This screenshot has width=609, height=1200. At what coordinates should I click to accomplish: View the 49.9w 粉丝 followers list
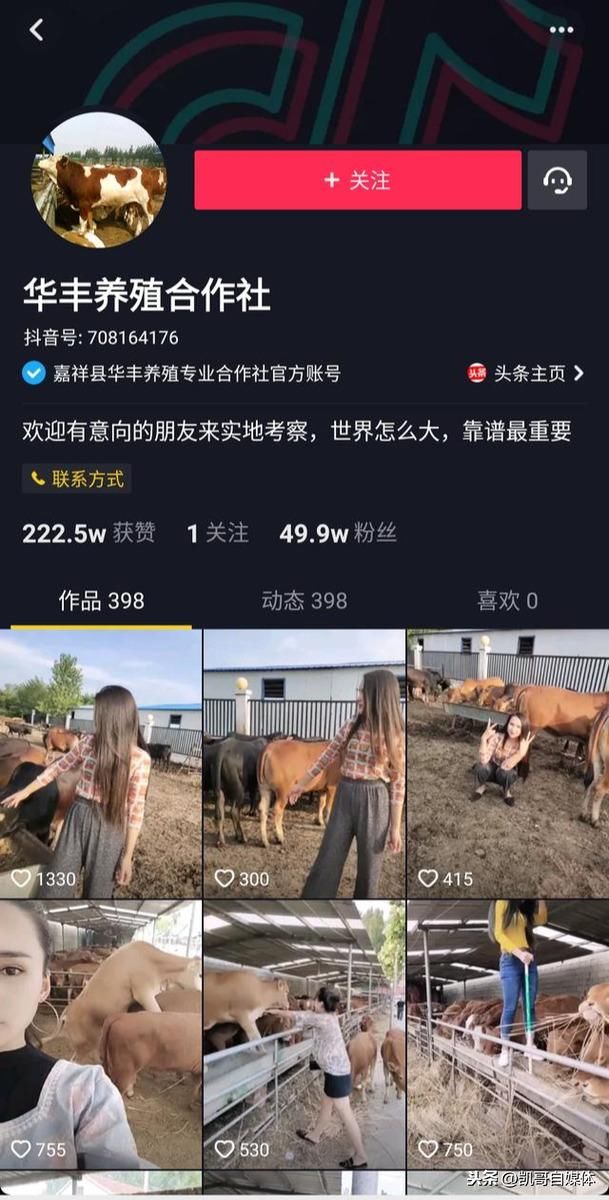338,533
